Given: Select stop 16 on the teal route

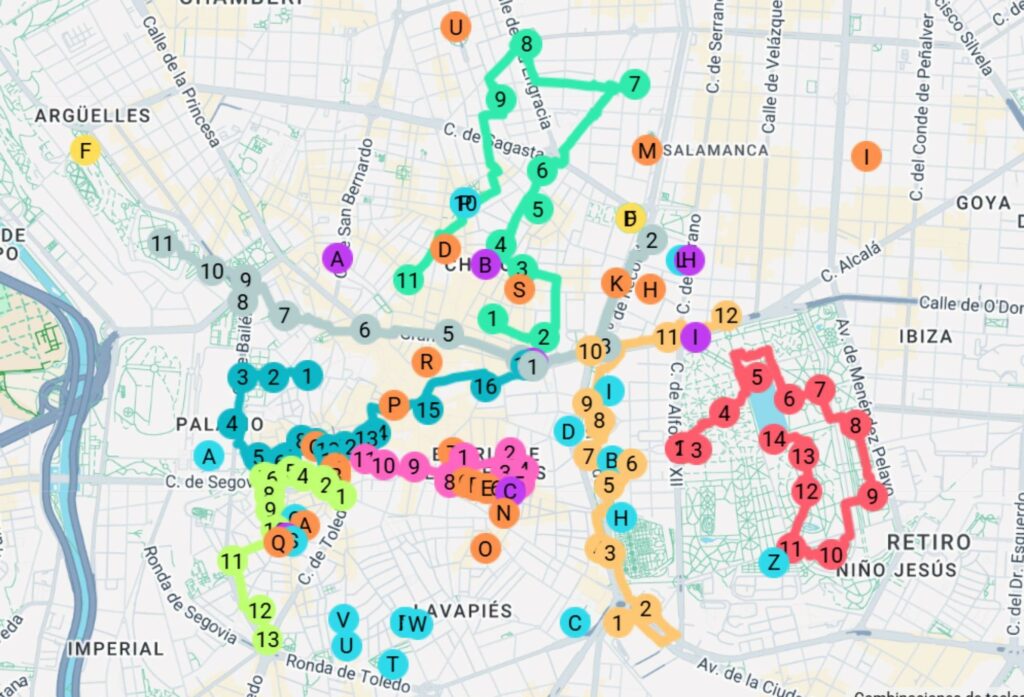Looking at the screenshot, I should pos(485,387).
